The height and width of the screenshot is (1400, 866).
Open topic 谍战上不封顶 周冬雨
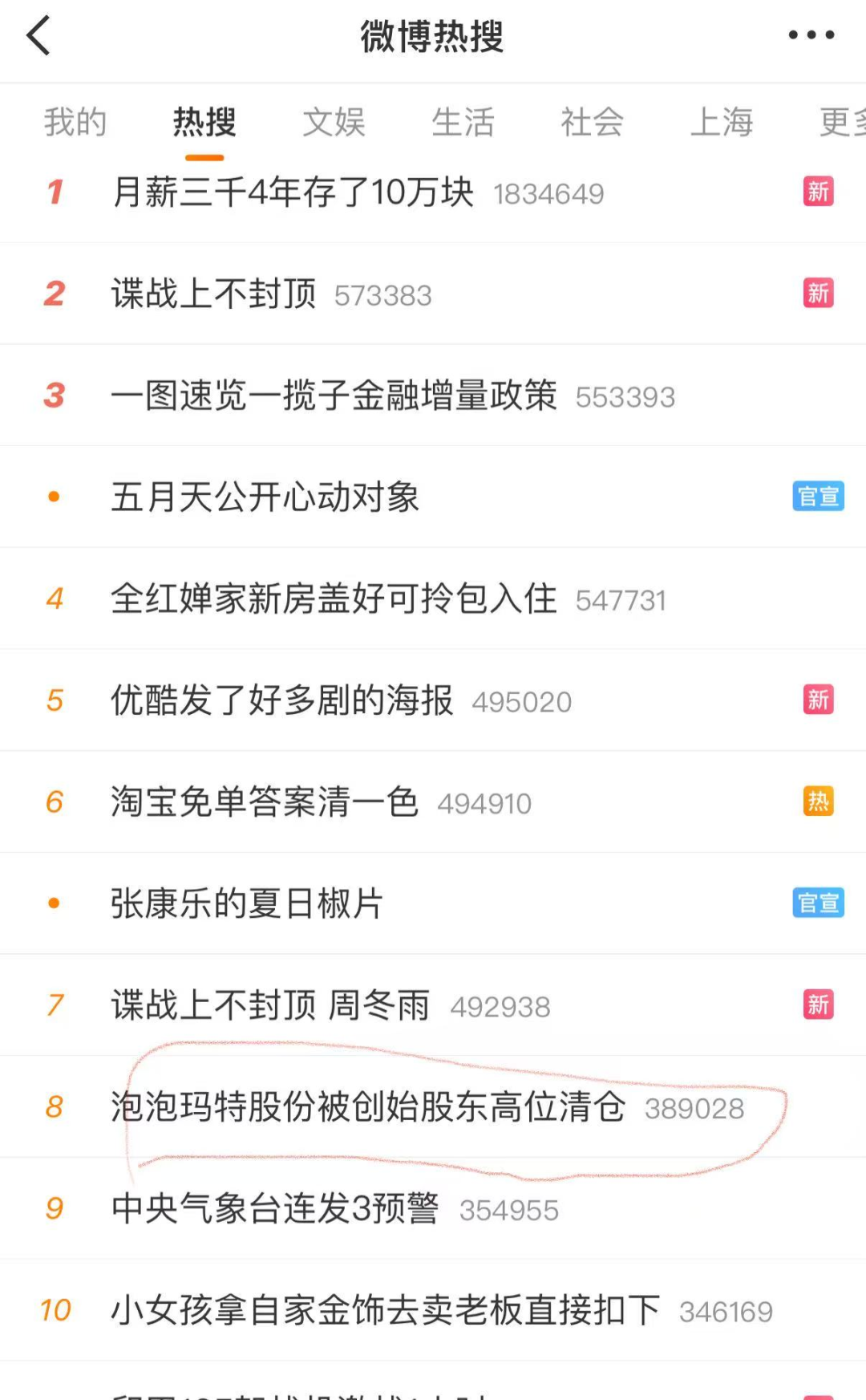pos(270,1004)
